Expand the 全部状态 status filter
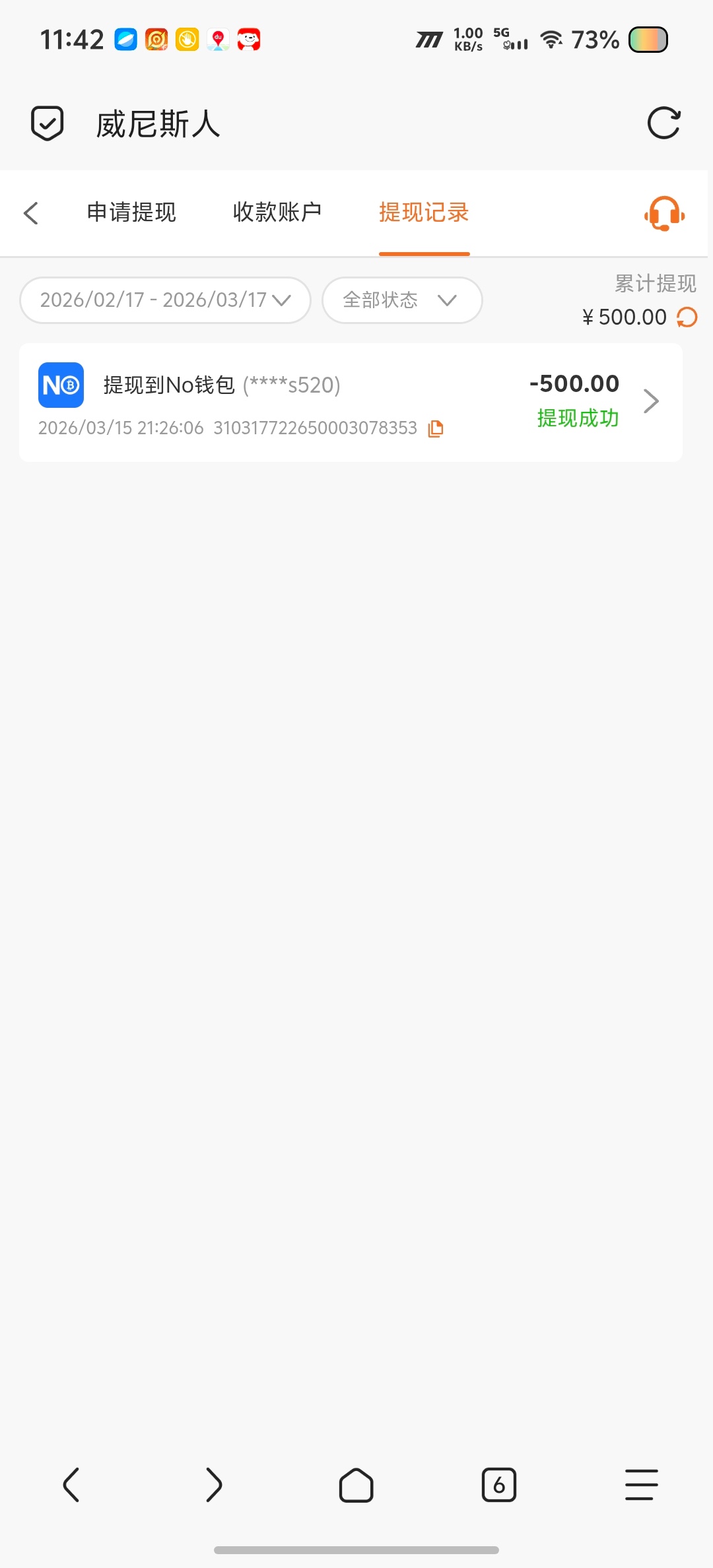Screen dimensions: 713x1568 pyautogui.click(x=401, y=300)
